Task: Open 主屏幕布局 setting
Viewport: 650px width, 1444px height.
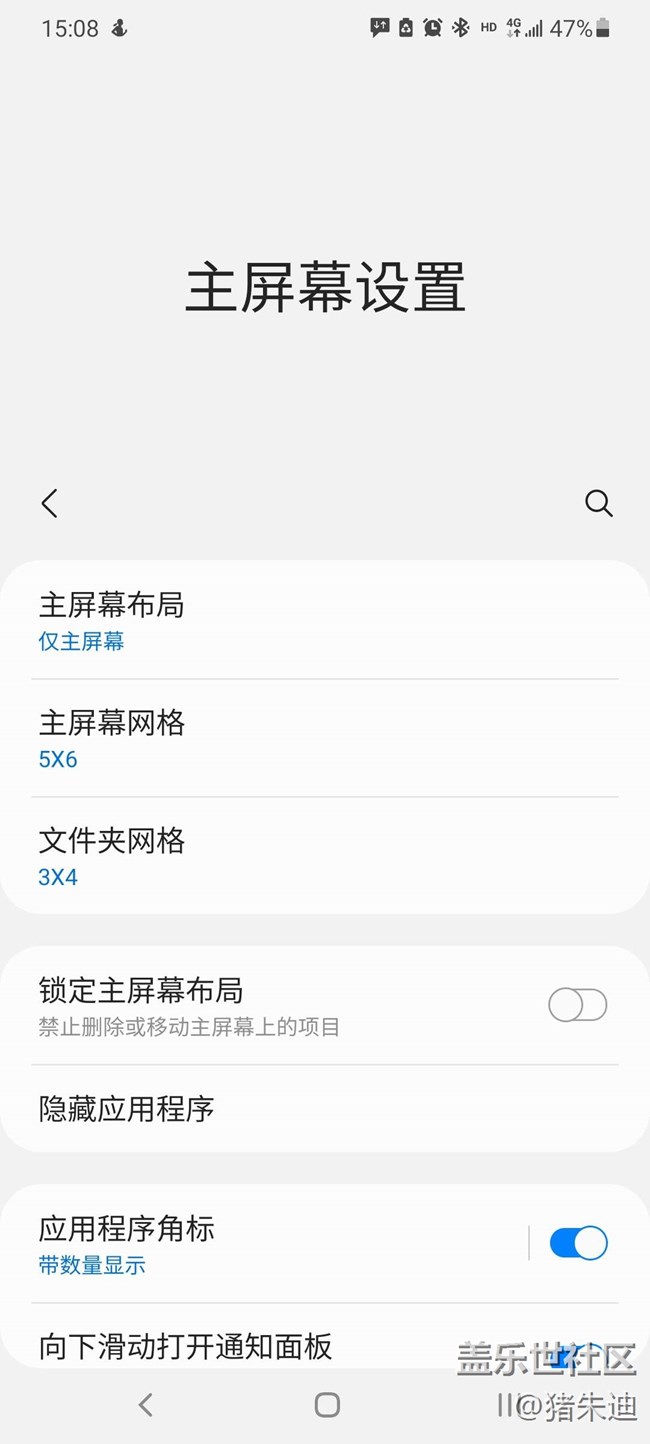Action: coord(325,620)
